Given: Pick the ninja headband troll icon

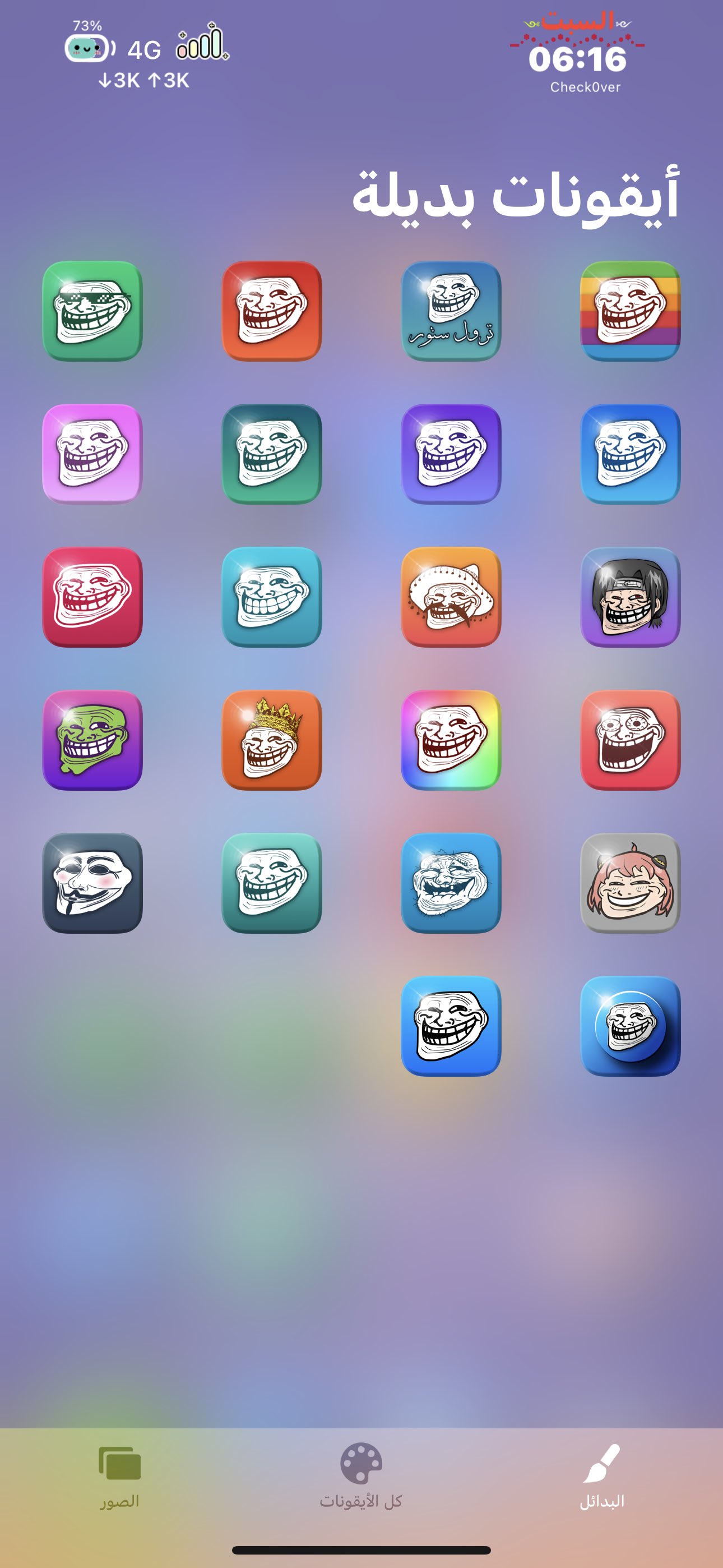Looking at the screenshot, I should 631,597.
